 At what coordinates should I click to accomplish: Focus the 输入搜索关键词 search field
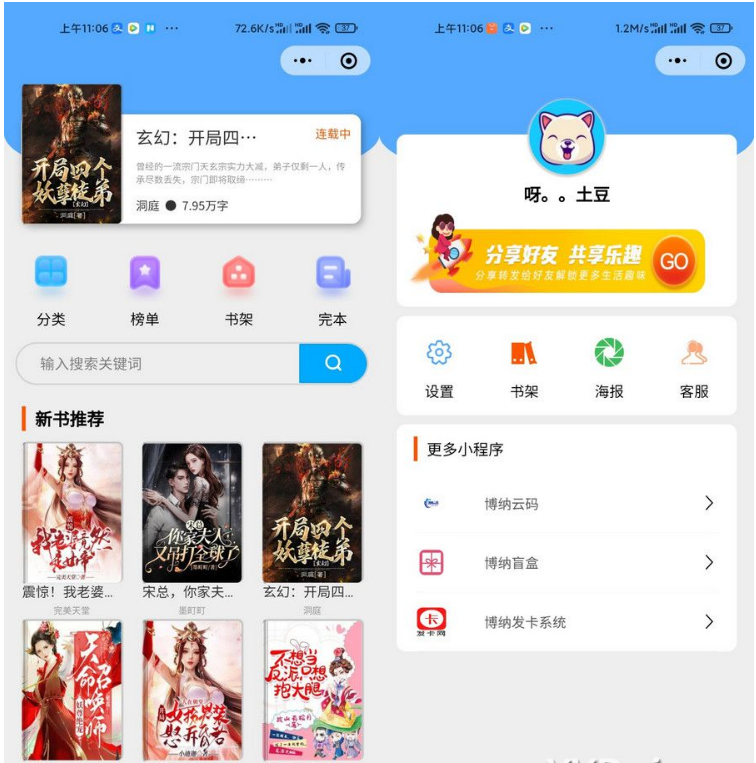160,364
